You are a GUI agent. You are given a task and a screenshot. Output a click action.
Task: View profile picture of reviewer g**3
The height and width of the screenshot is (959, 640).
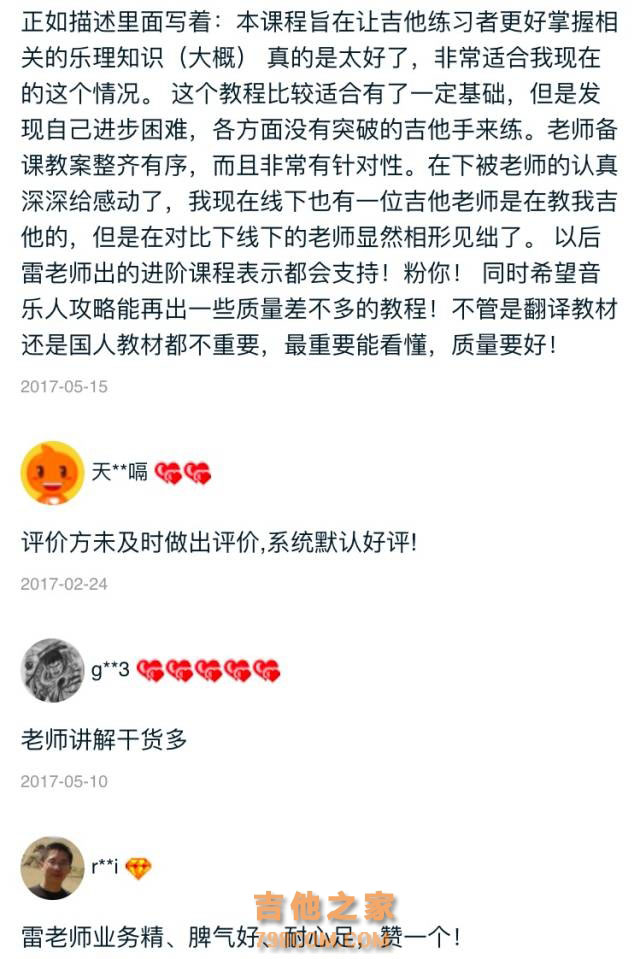pos(53,669)
